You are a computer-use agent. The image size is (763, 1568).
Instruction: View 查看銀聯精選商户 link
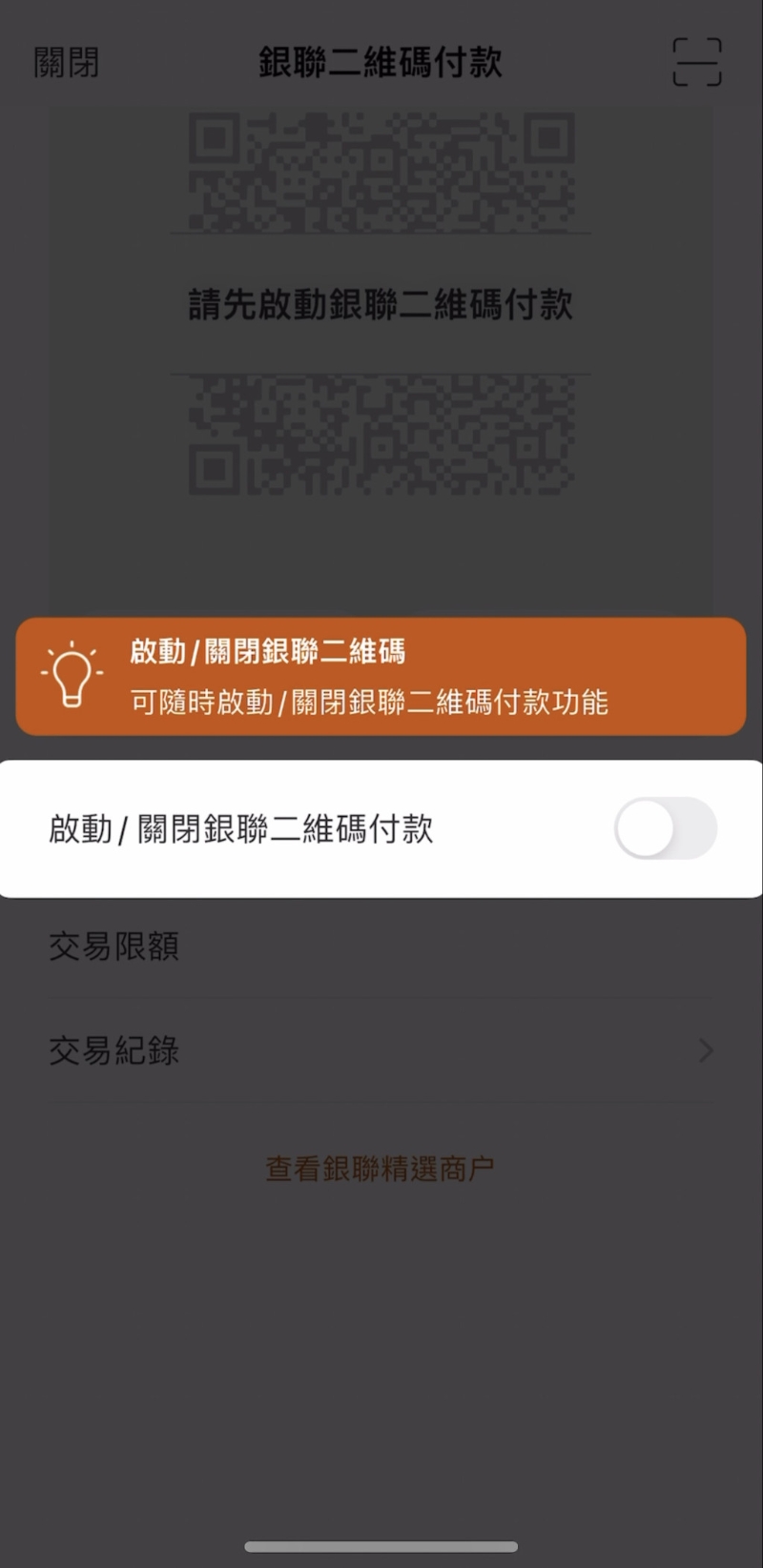380,1169
